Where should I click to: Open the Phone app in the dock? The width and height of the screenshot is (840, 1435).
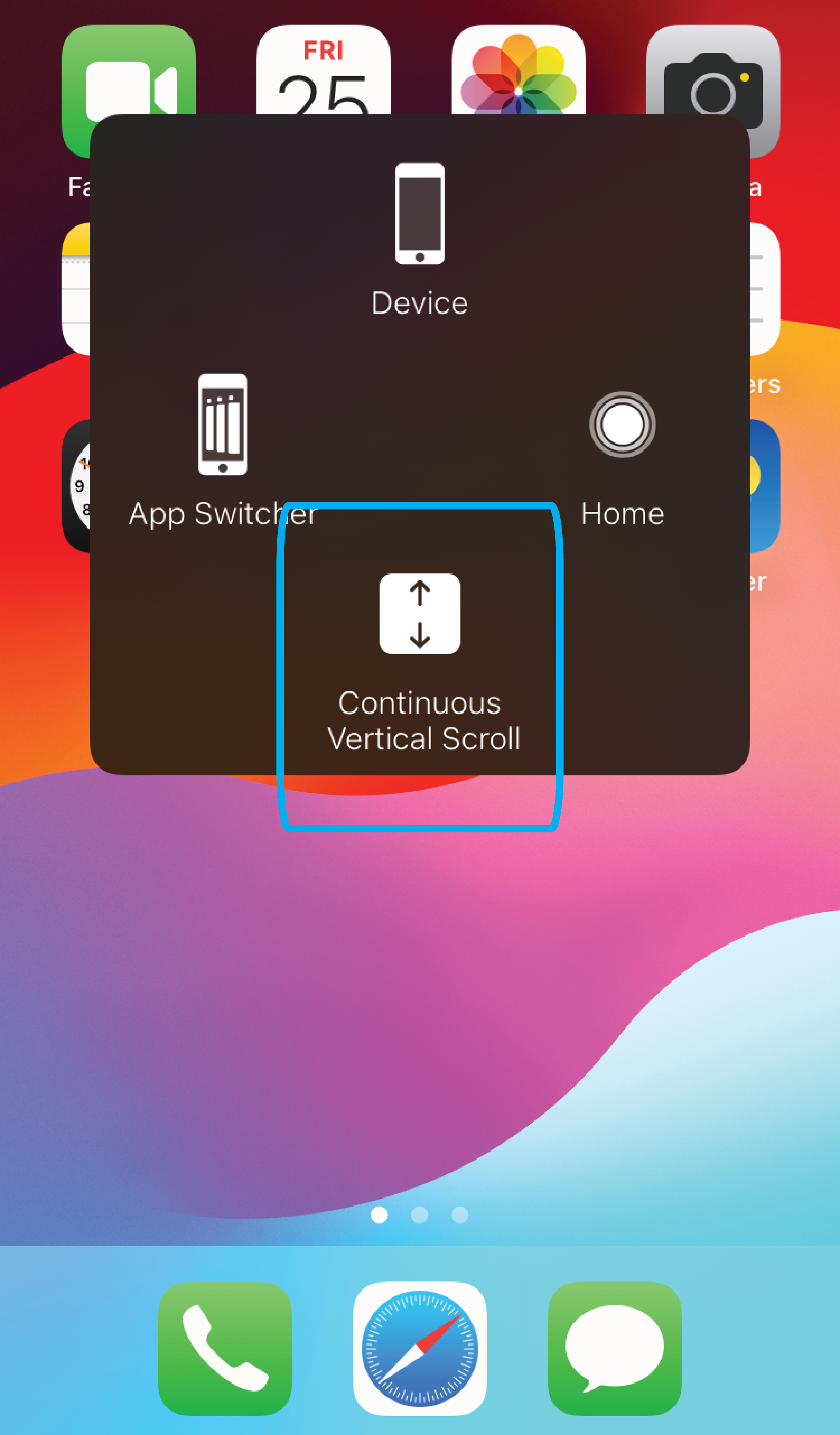225,1348
